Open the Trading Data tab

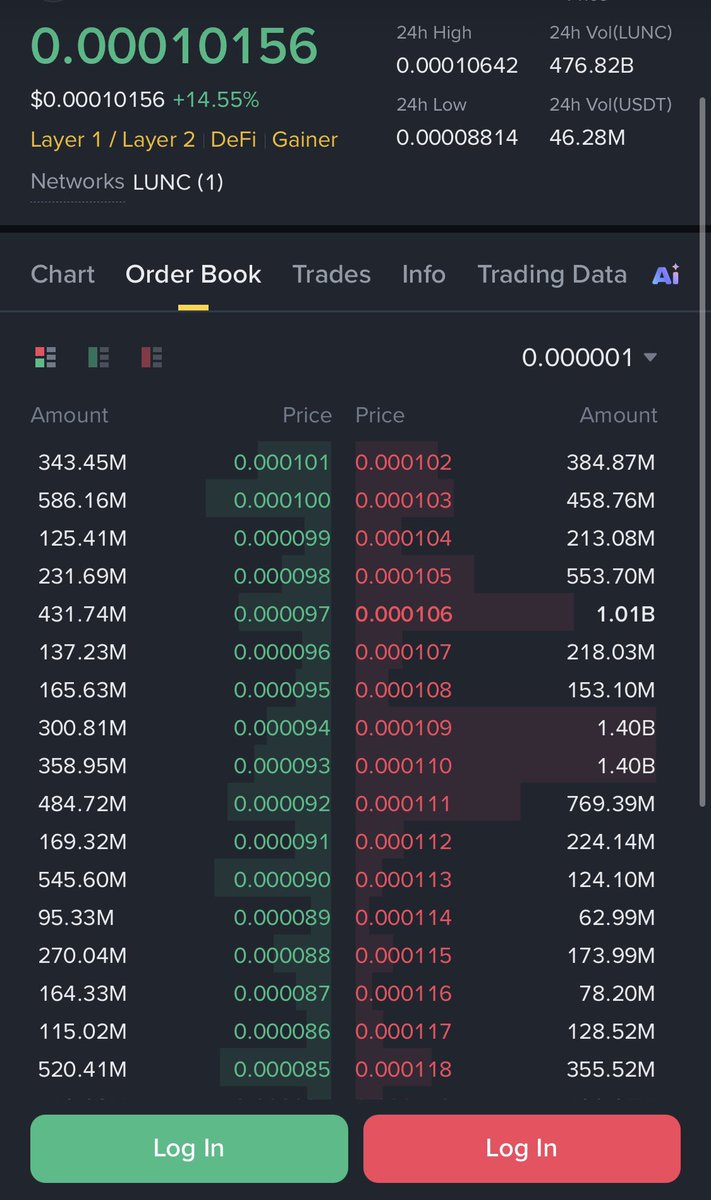(552, 274)
